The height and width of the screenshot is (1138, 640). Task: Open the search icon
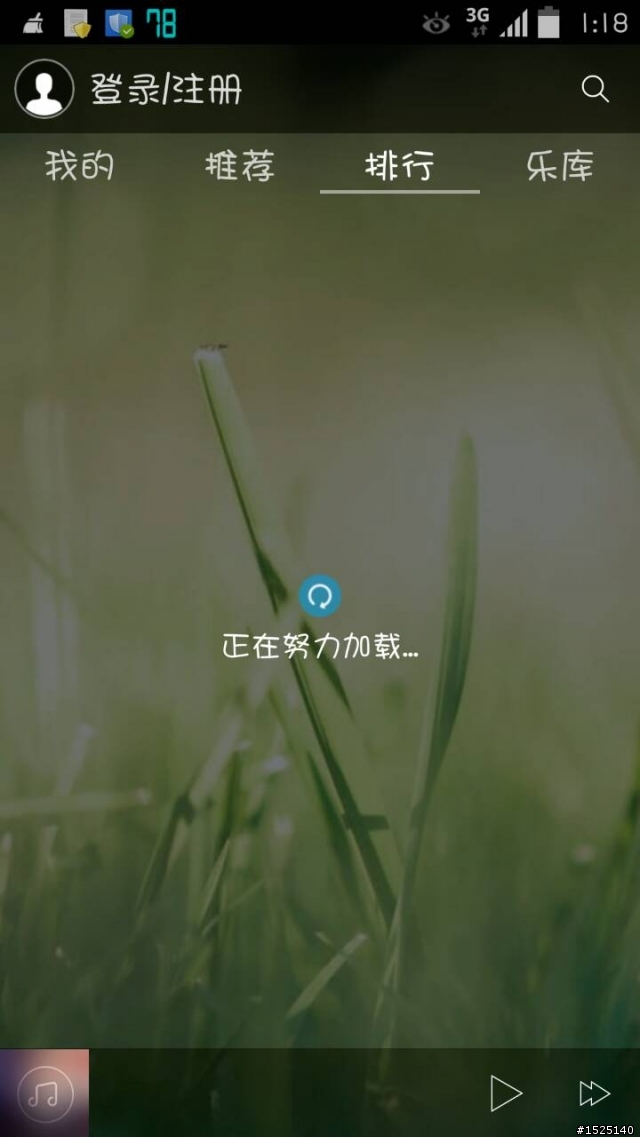coord(595,89)
